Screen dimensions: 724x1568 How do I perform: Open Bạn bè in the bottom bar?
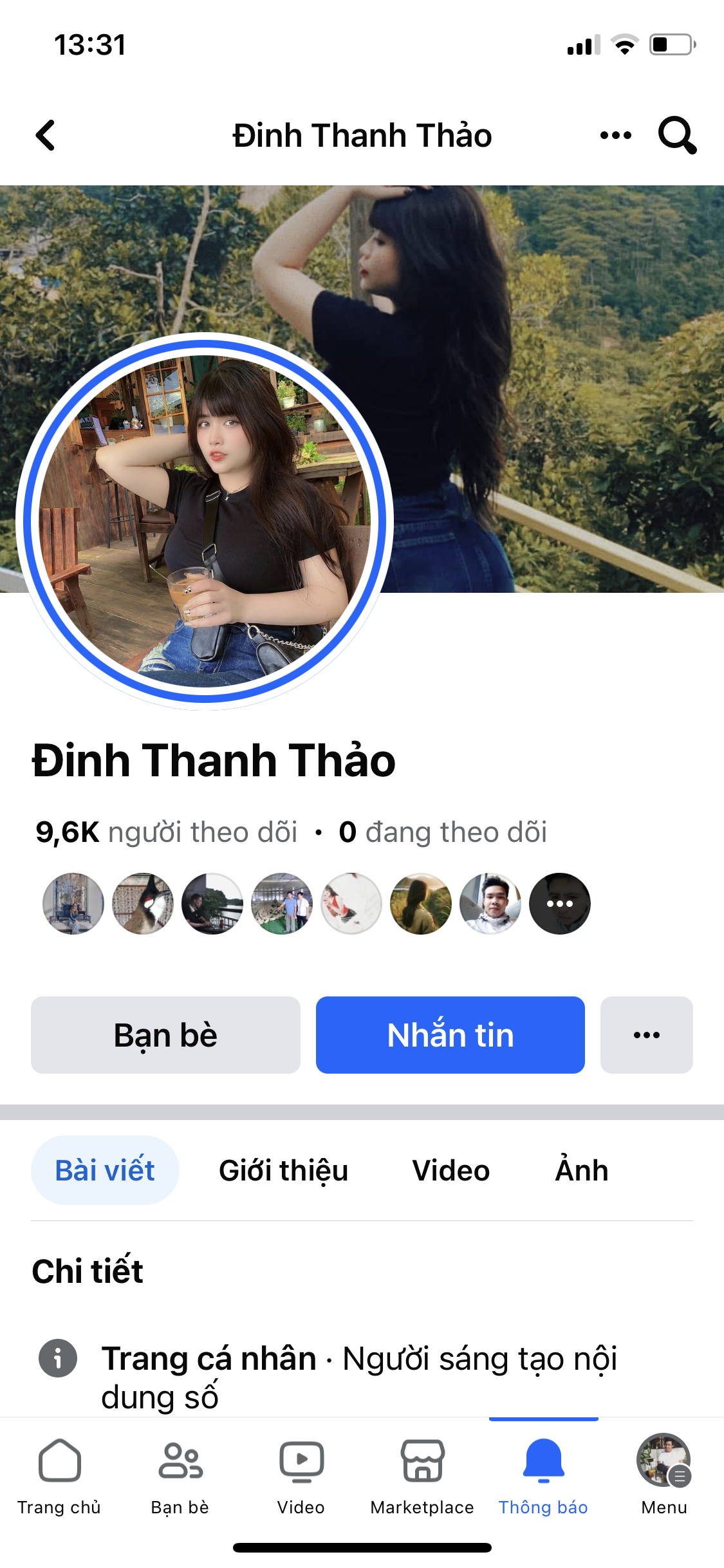180,1474
